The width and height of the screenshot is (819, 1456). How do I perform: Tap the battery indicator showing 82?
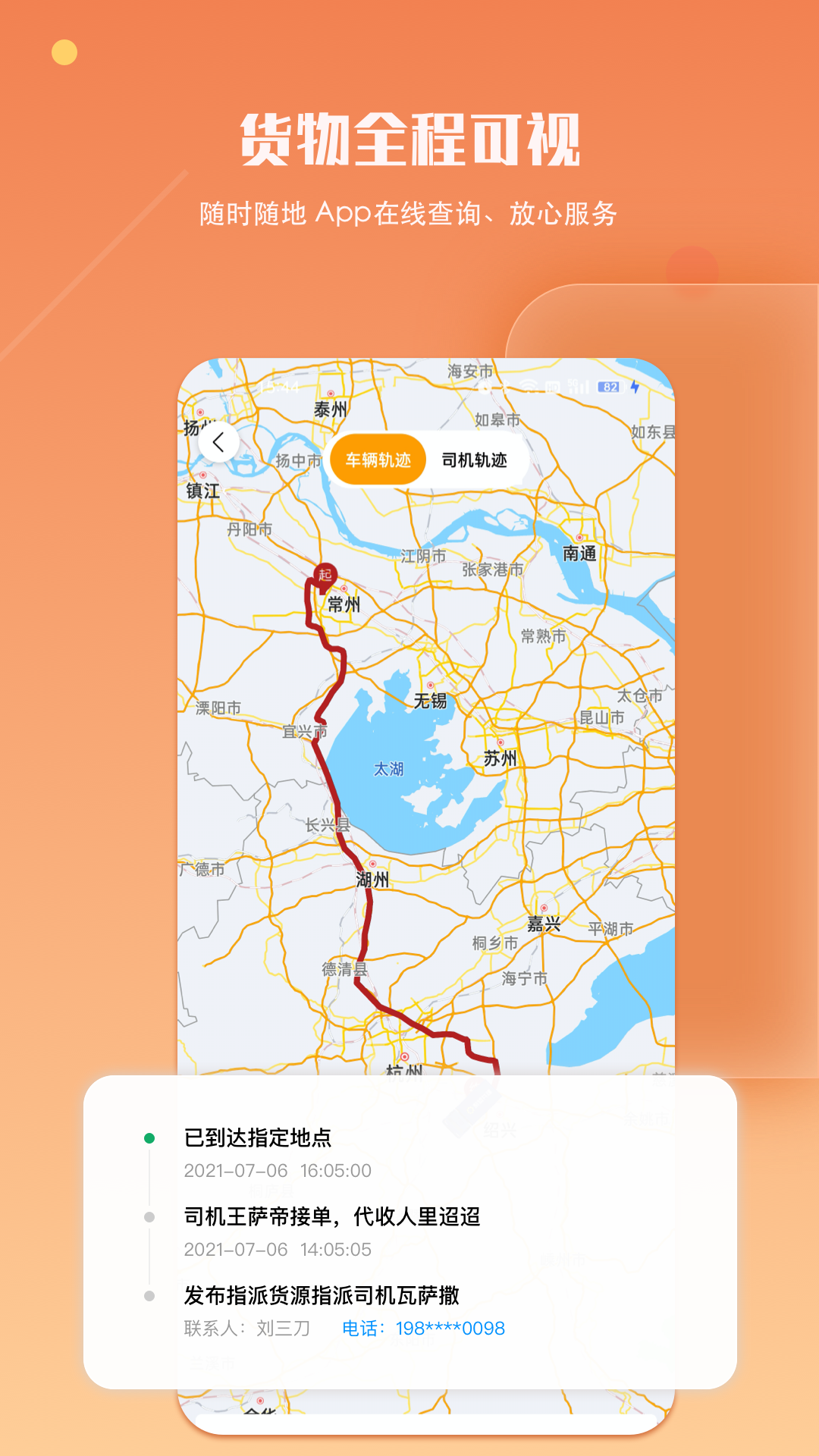610,387
